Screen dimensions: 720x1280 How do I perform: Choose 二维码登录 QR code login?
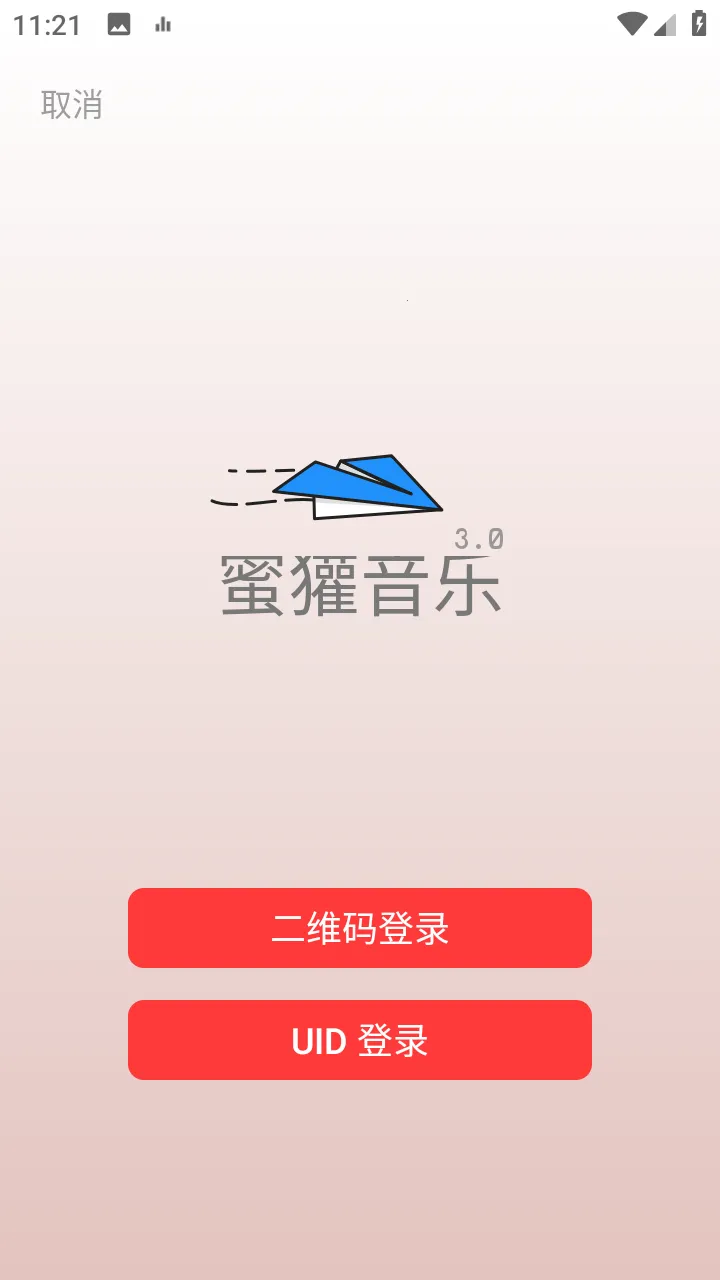point(360,928)
